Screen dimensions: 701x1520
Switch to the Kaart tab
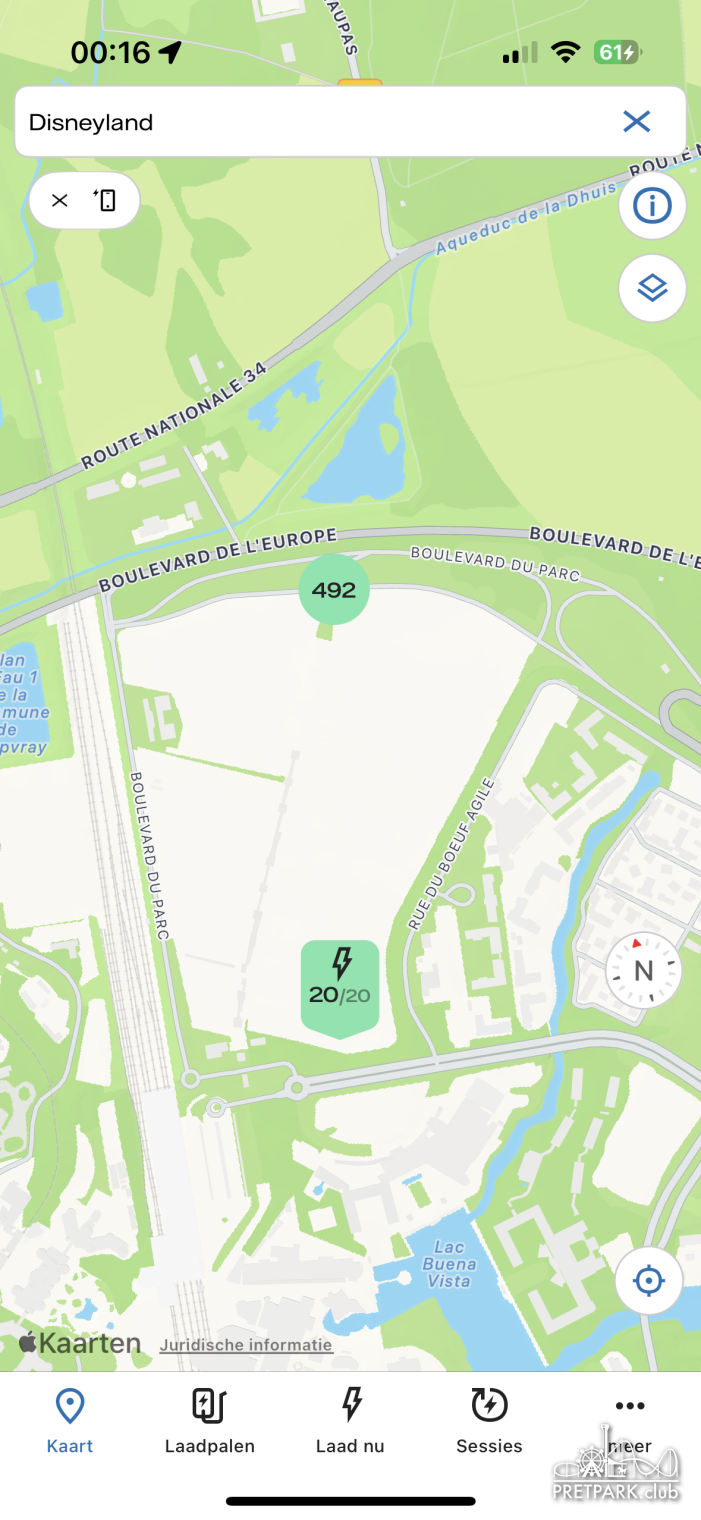(70, 1420)
